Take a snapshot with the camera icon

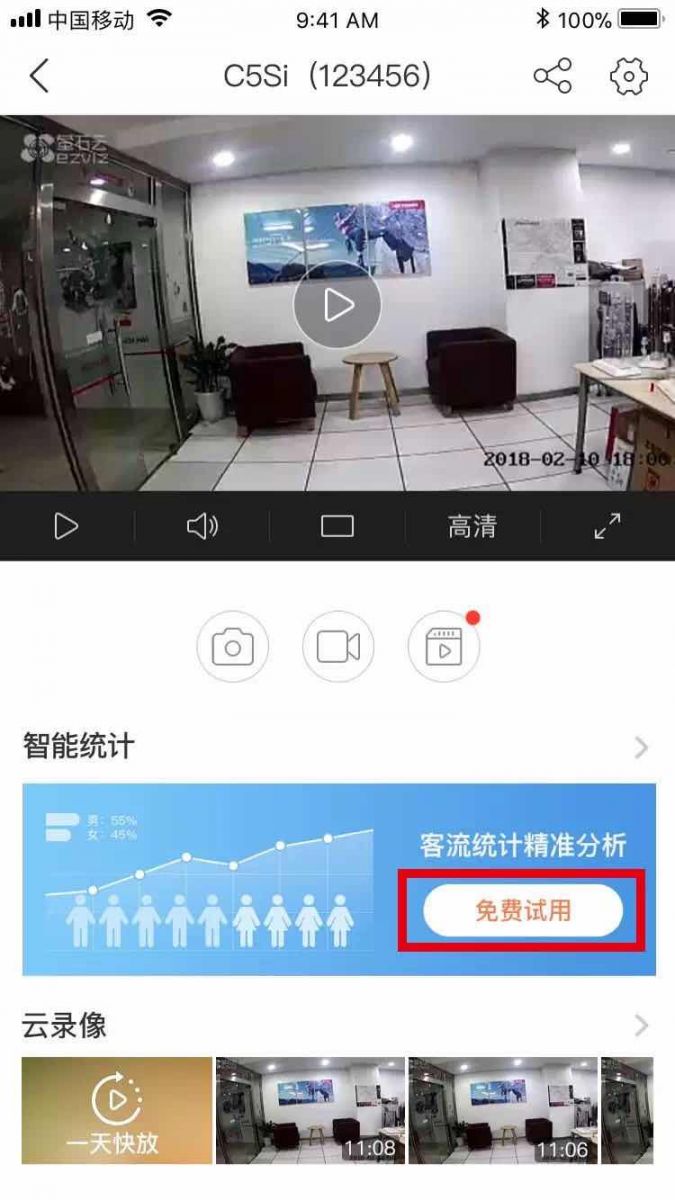tap(232, 647)
